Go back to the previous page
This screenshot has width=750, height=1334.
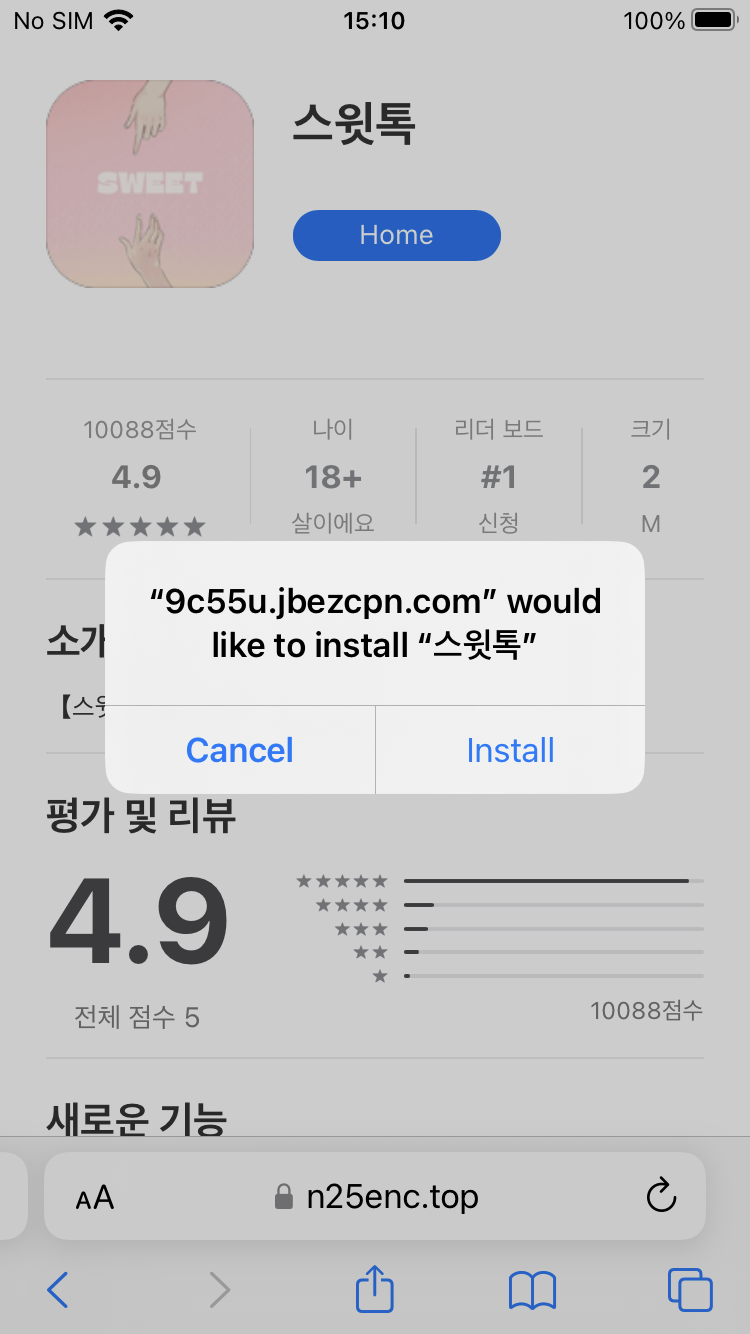coord(58,1290)
